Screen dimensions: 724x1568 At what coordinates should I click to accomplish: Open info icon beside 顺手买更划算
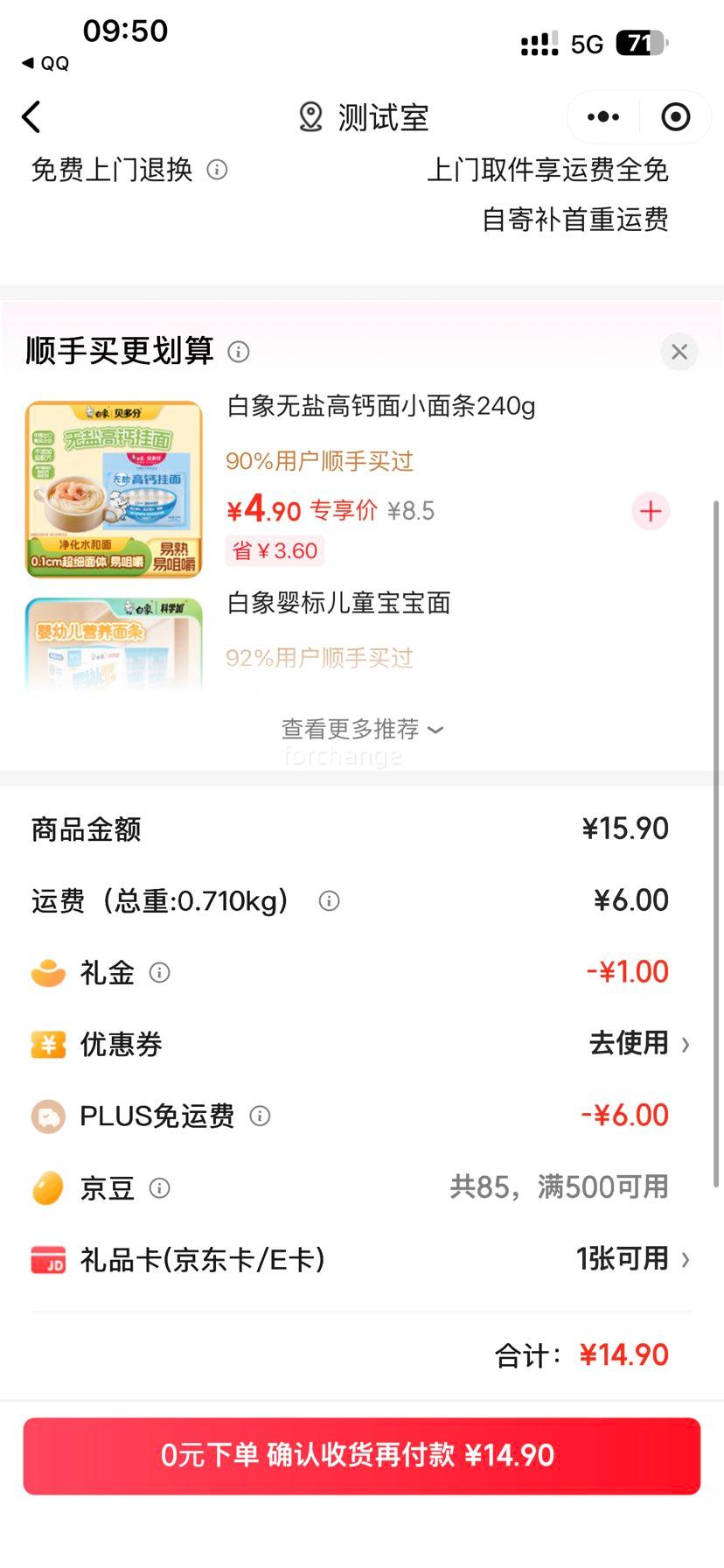[238, 352]
